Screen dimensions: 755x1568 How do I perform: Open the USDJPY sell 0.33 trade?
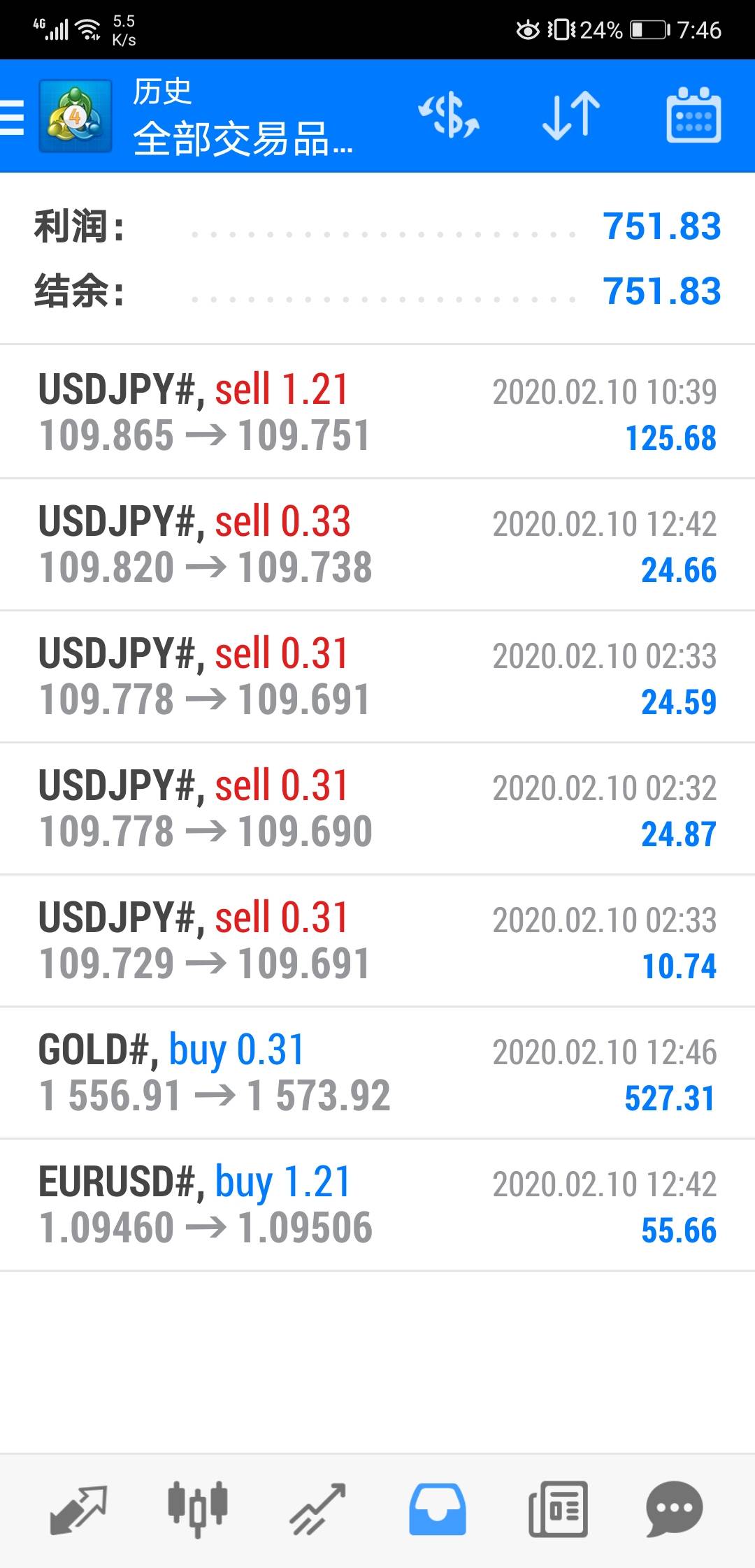[x=377, y=544]
